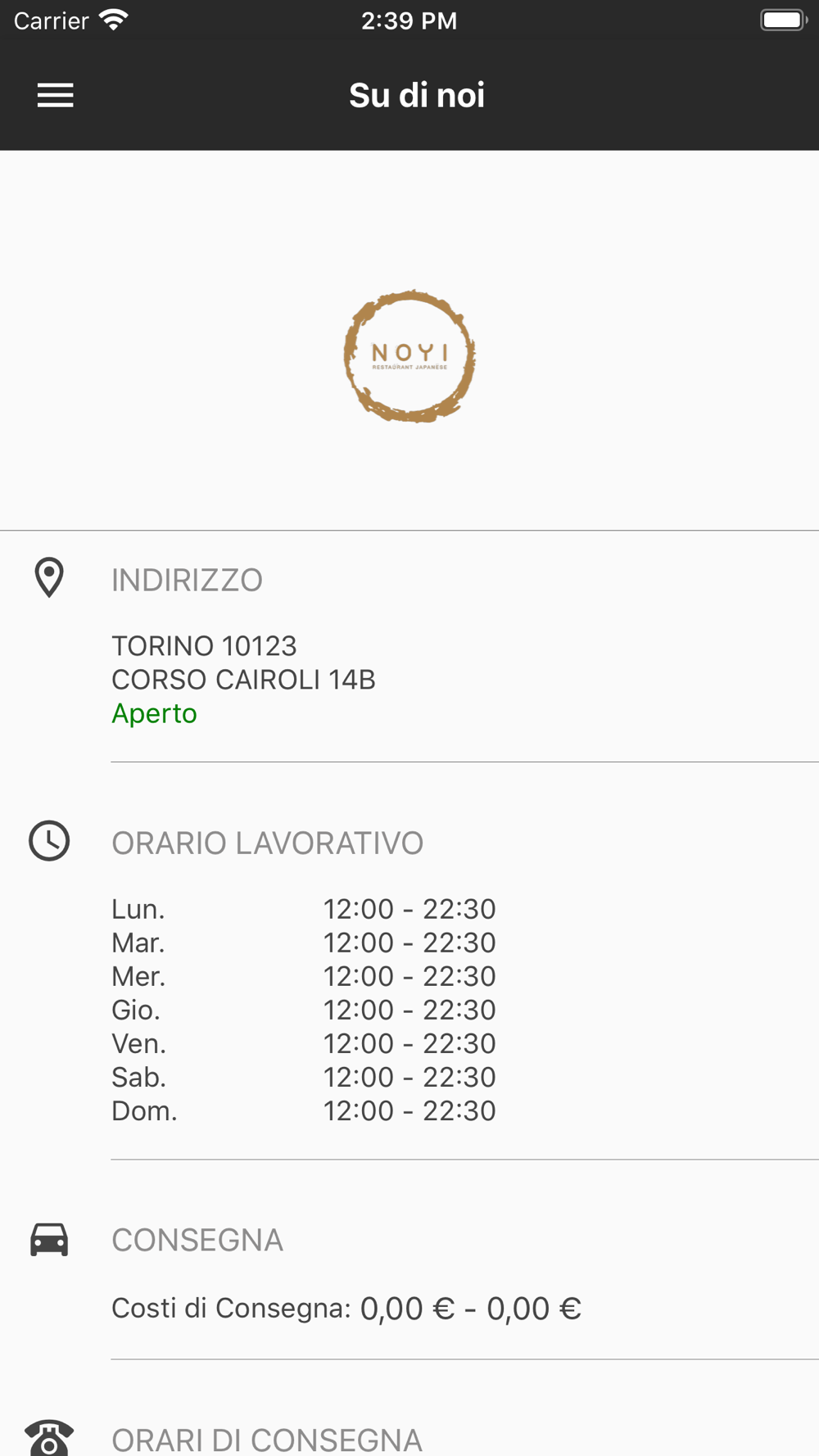Open the hamburger drawer menu

click(55, 95)
